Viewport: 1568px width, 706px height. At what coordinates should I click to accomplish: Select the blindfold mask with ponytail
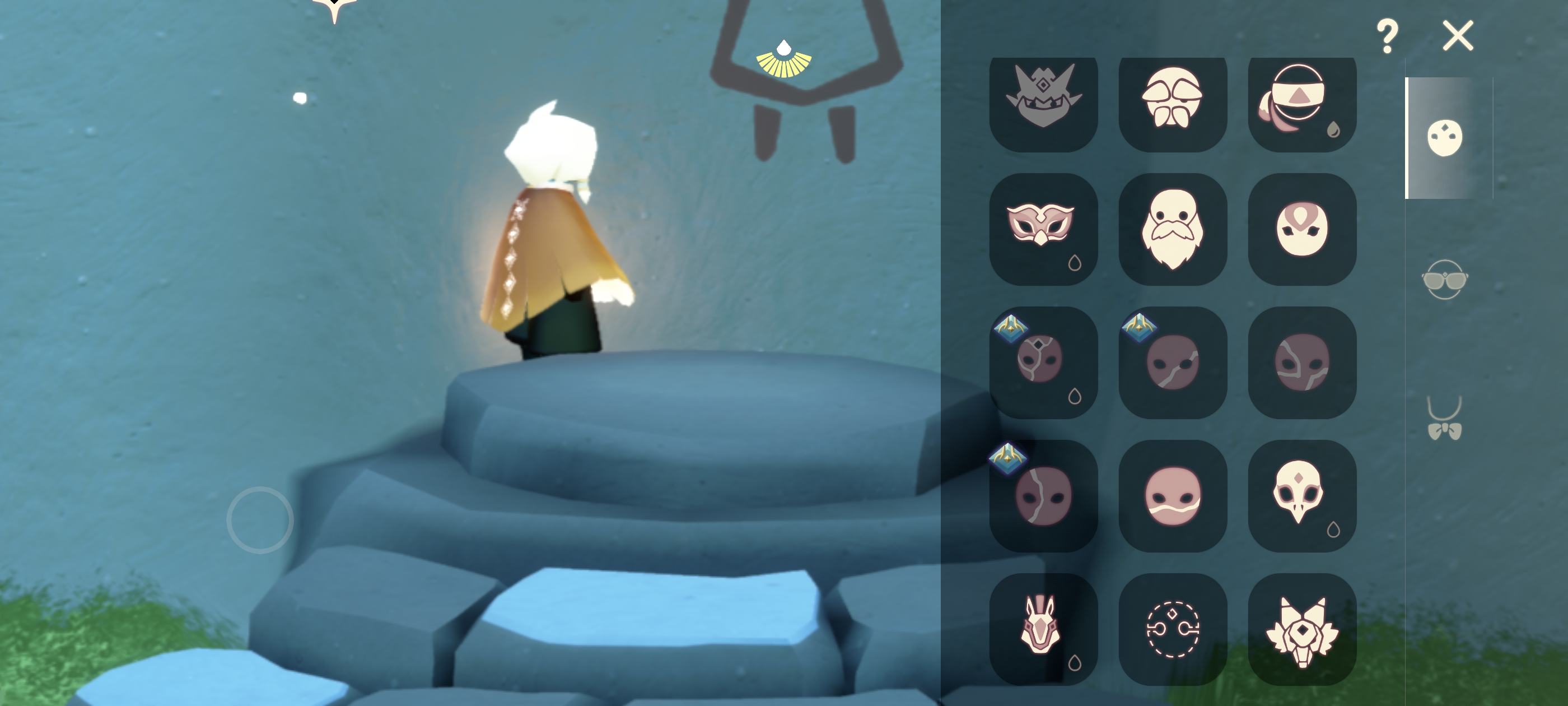click(1301, 100)
